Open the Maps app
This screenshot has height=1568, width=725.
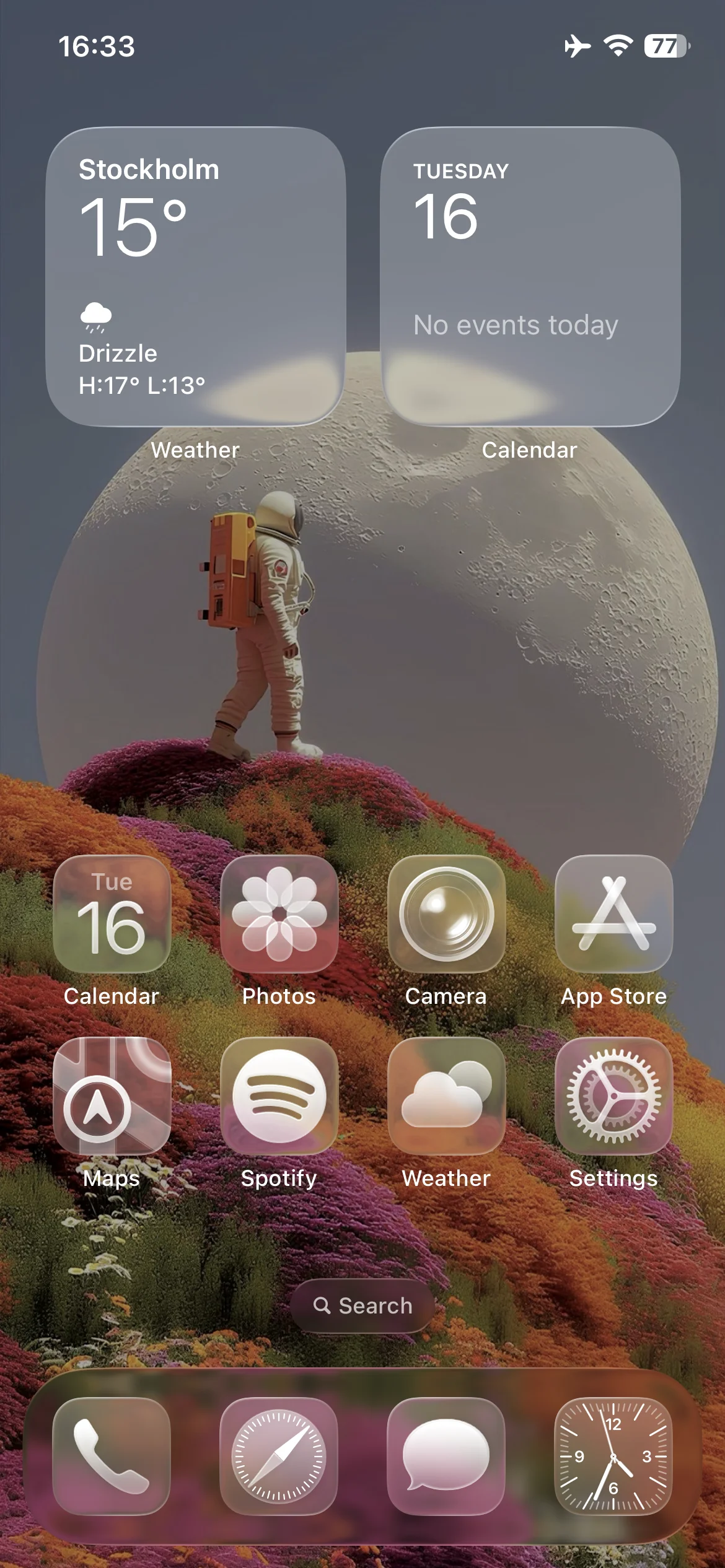click(x=112, y=1095)
